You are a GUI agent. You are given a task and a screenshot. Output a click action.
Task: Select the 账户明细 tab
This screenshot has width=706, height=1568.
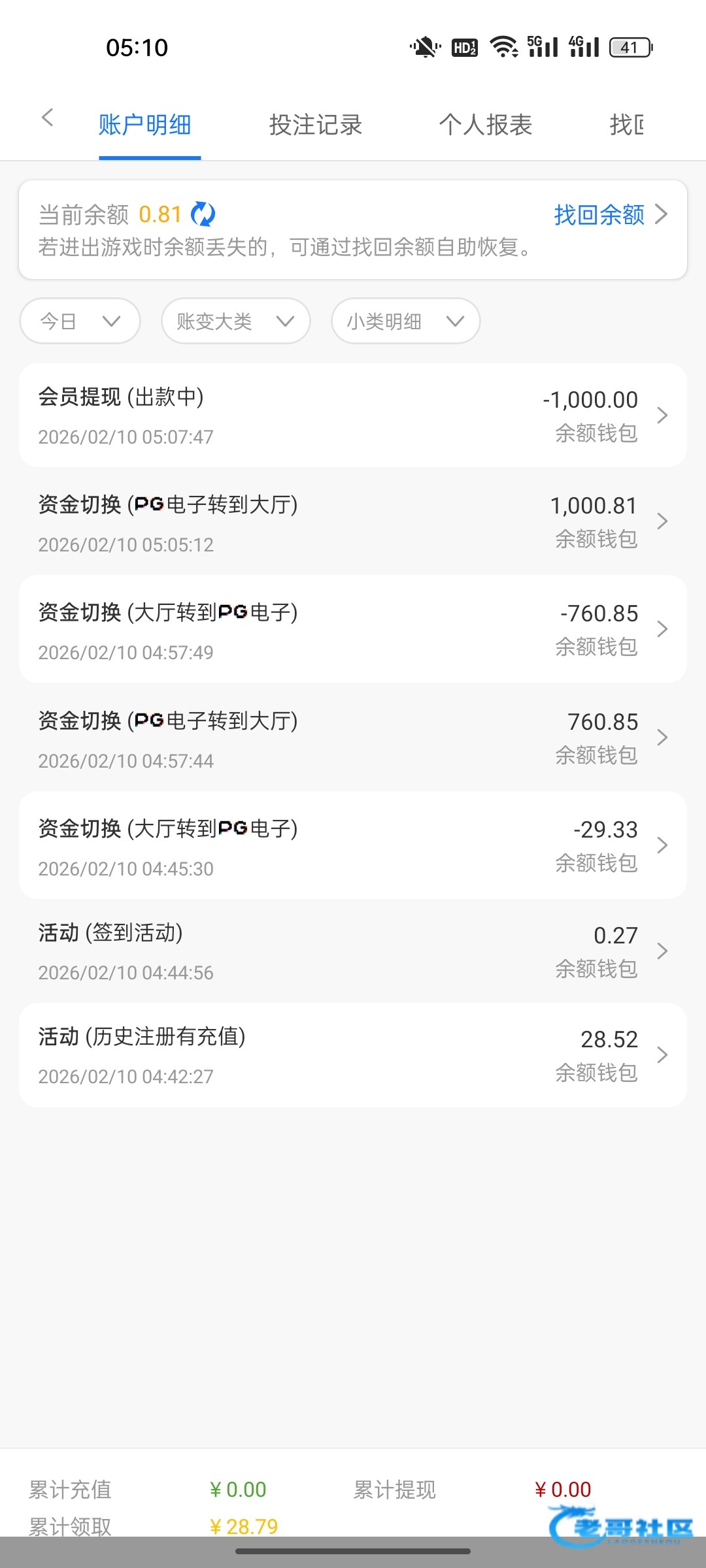[x=145, y=125]
